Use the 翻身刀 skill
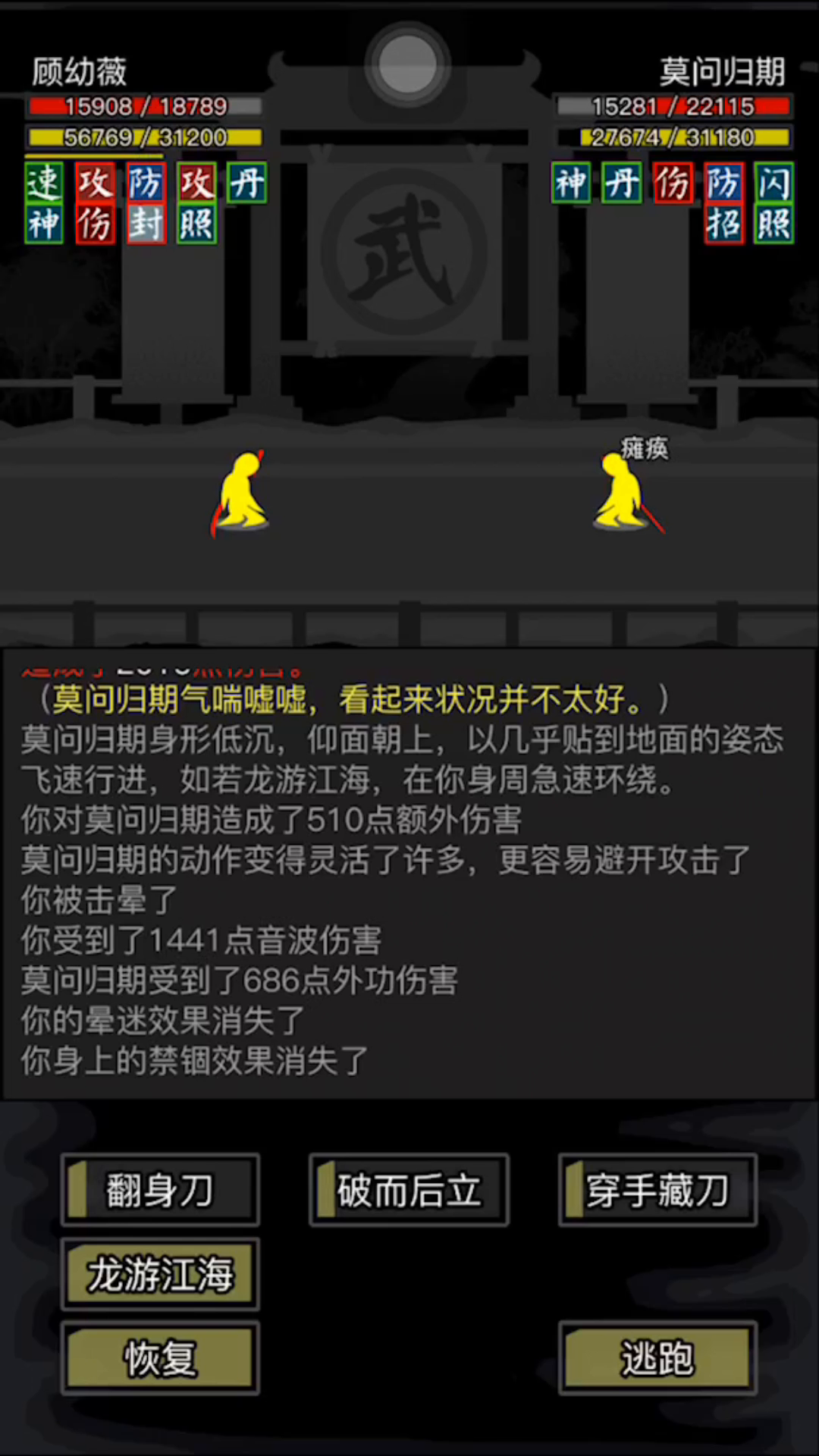 pyautogui.click(x=160, y=1190)
